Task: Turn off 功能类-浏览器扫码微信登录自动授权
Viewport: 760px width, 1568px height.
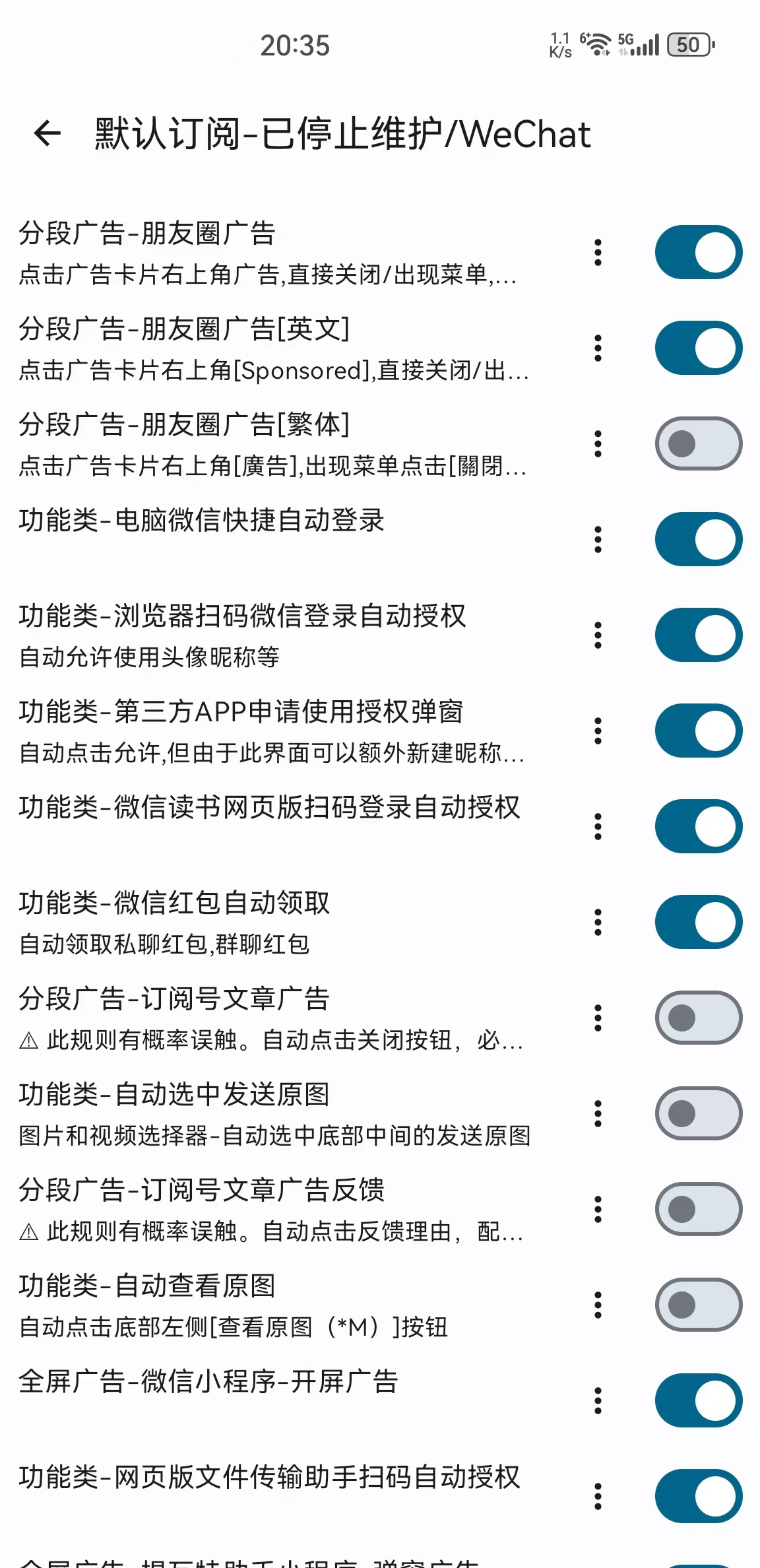Action: point(698,635)
